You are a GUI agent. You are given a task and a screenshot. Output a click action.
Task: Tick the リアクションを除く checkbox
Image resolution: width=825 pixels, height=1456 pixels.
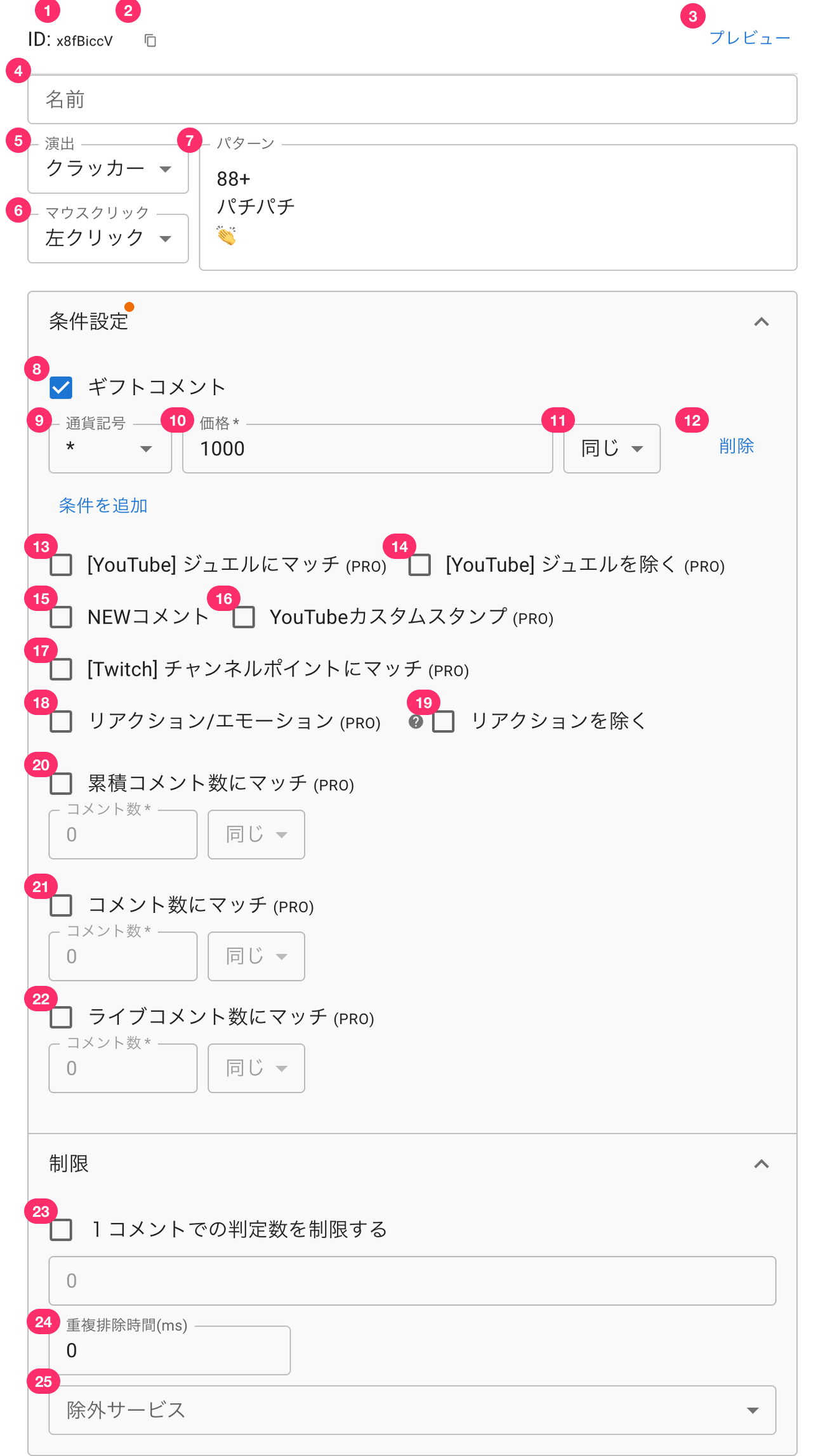click(x=443, y=721)
